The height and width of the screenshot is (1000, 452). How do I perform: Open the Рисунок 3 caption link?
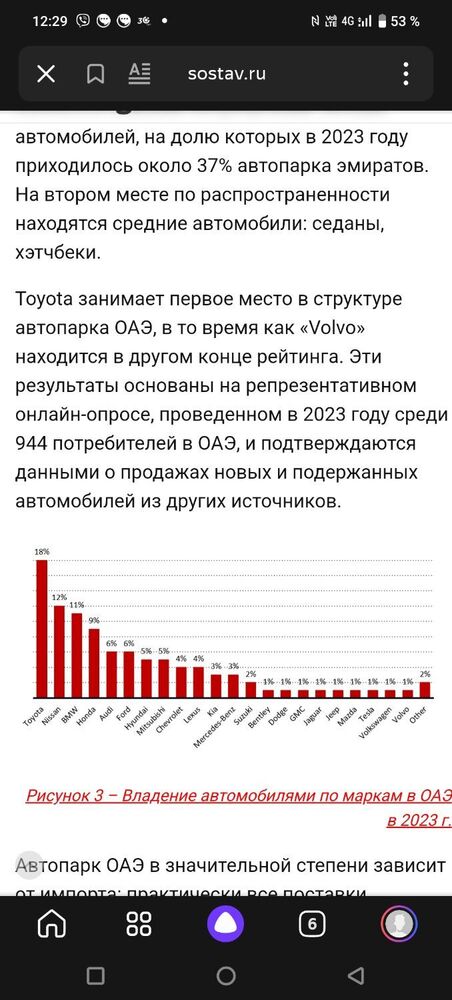(239, 807)
